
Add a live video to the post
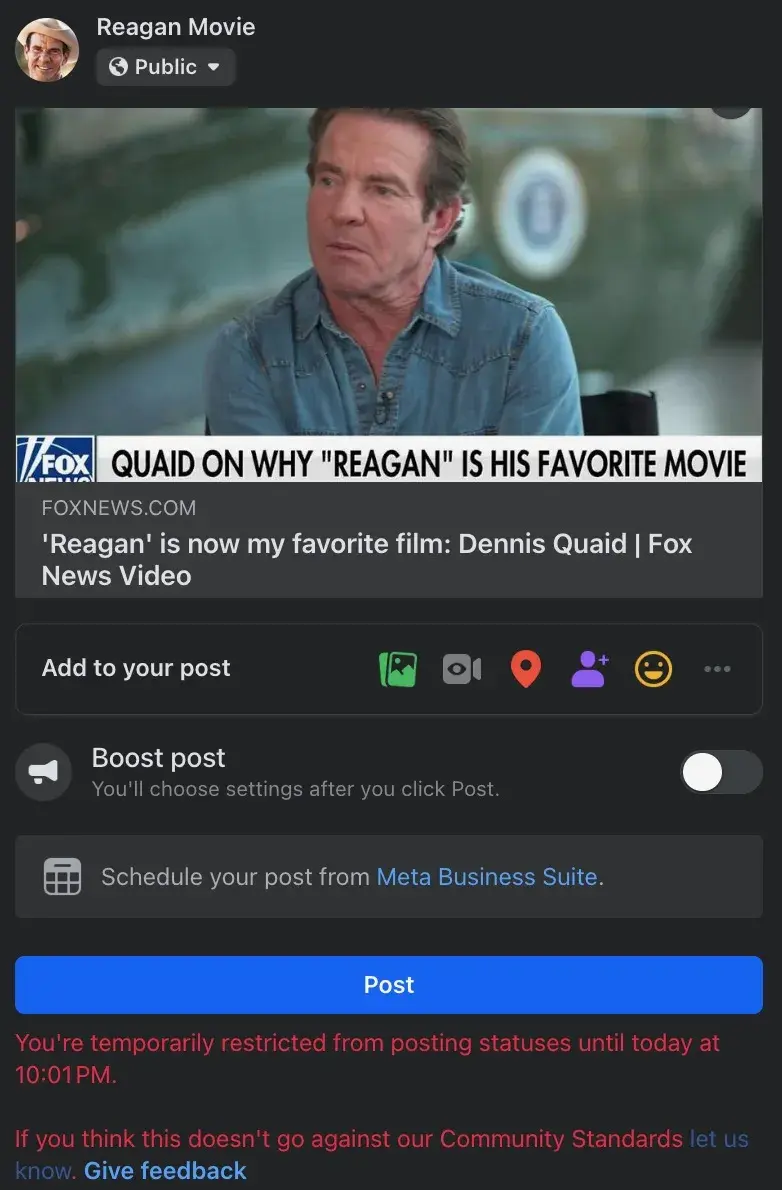[x=461, y=669]
